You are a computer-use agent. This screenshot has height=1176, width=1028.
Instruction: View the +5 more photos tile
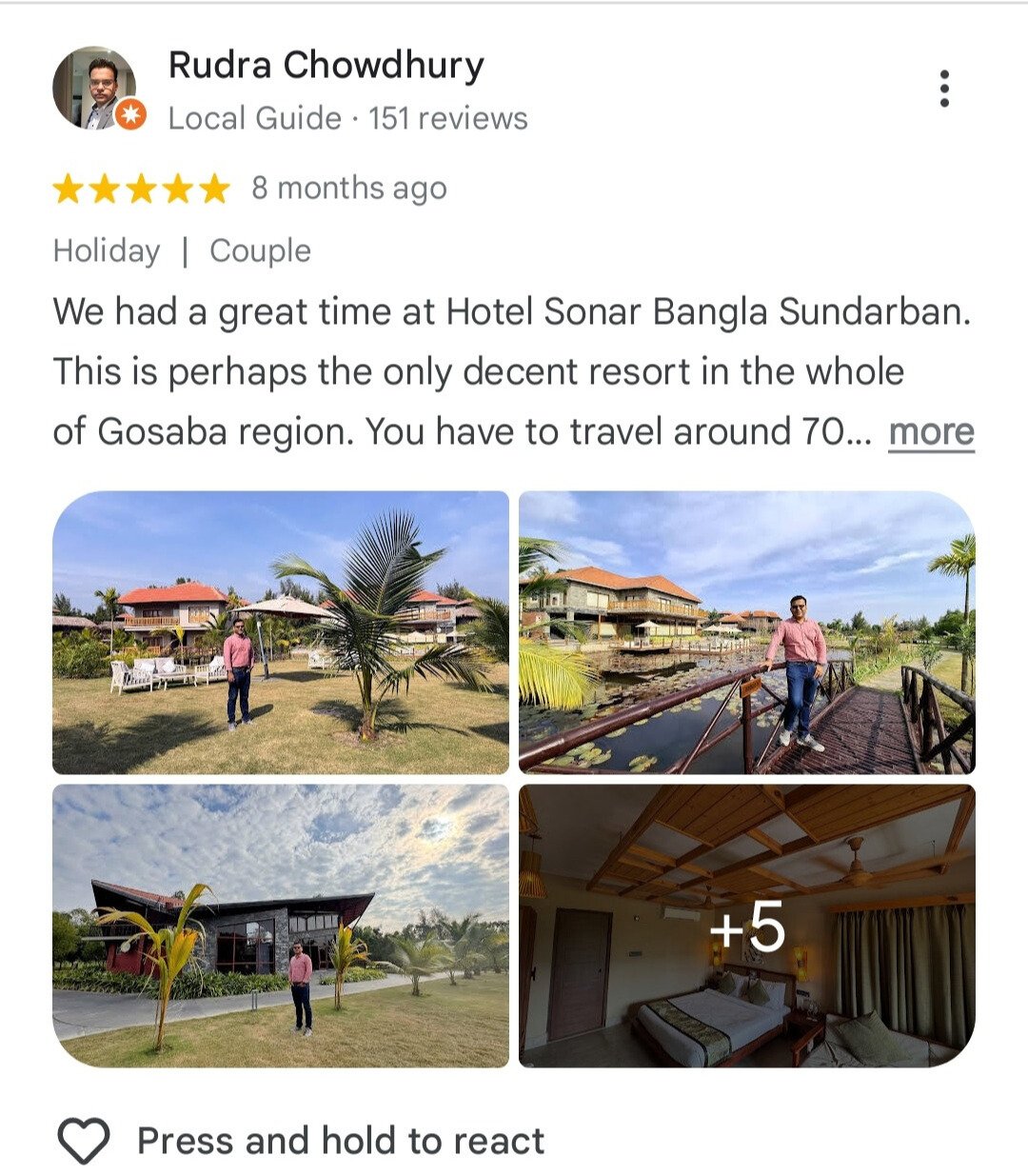(746, 926)
